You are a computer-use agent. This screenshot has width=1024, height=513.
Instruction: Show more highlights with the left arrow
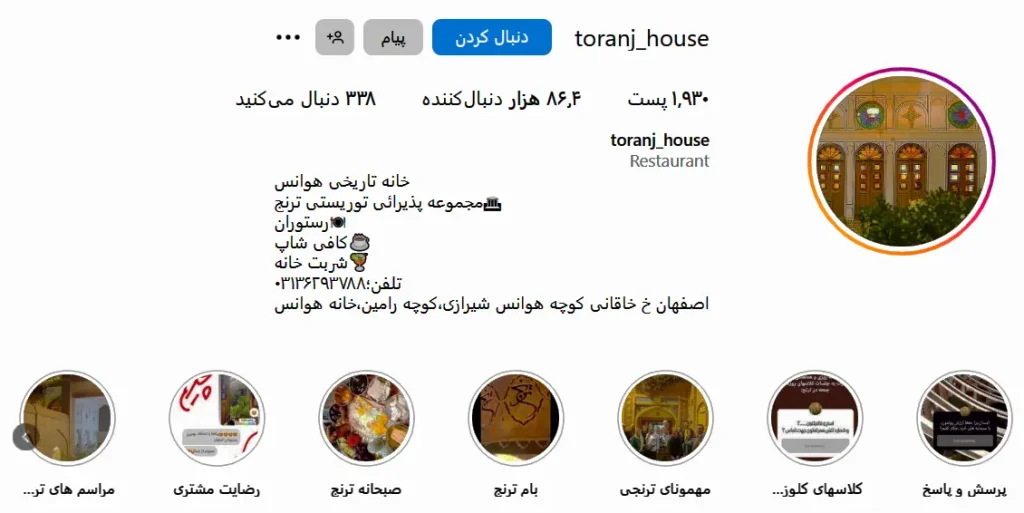[x=25, y=437]
